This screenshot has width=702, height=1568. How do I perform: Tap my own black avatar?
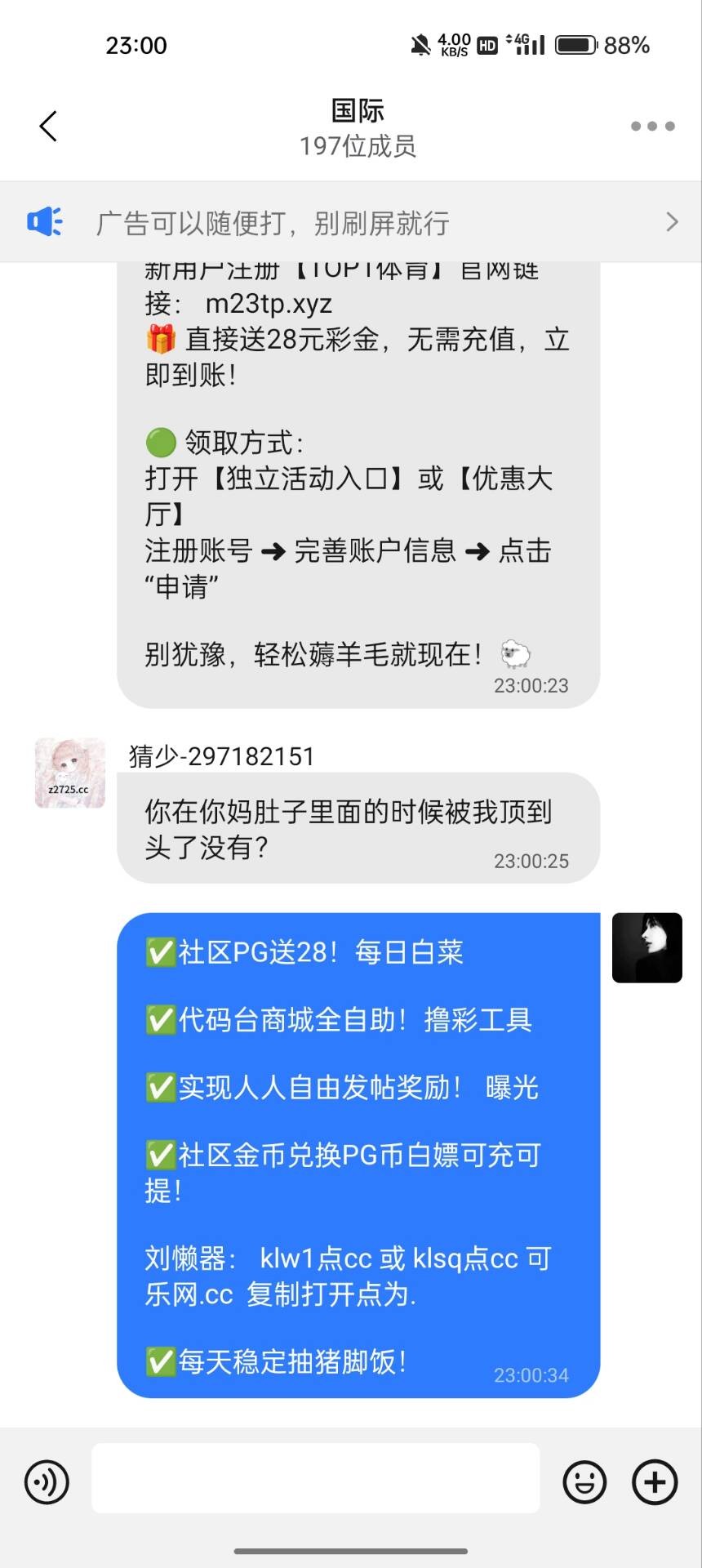pos(646,947)
